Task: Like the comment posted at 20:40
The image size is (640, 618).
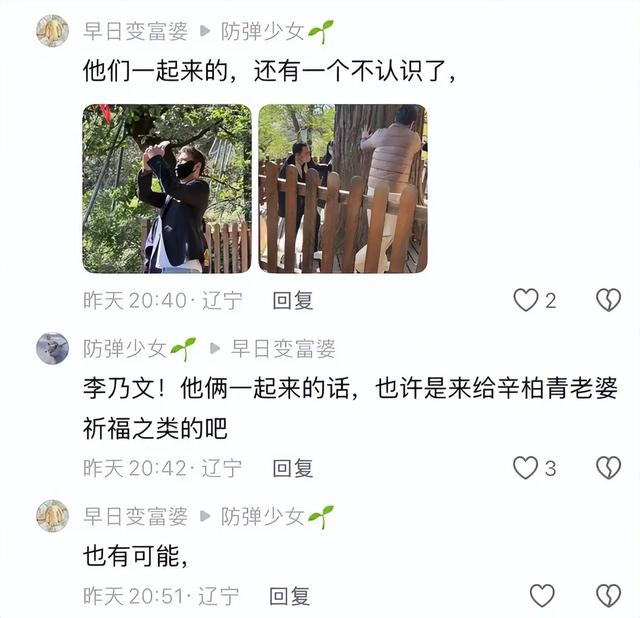Action: pyautogui.click(x=526, y=300)
